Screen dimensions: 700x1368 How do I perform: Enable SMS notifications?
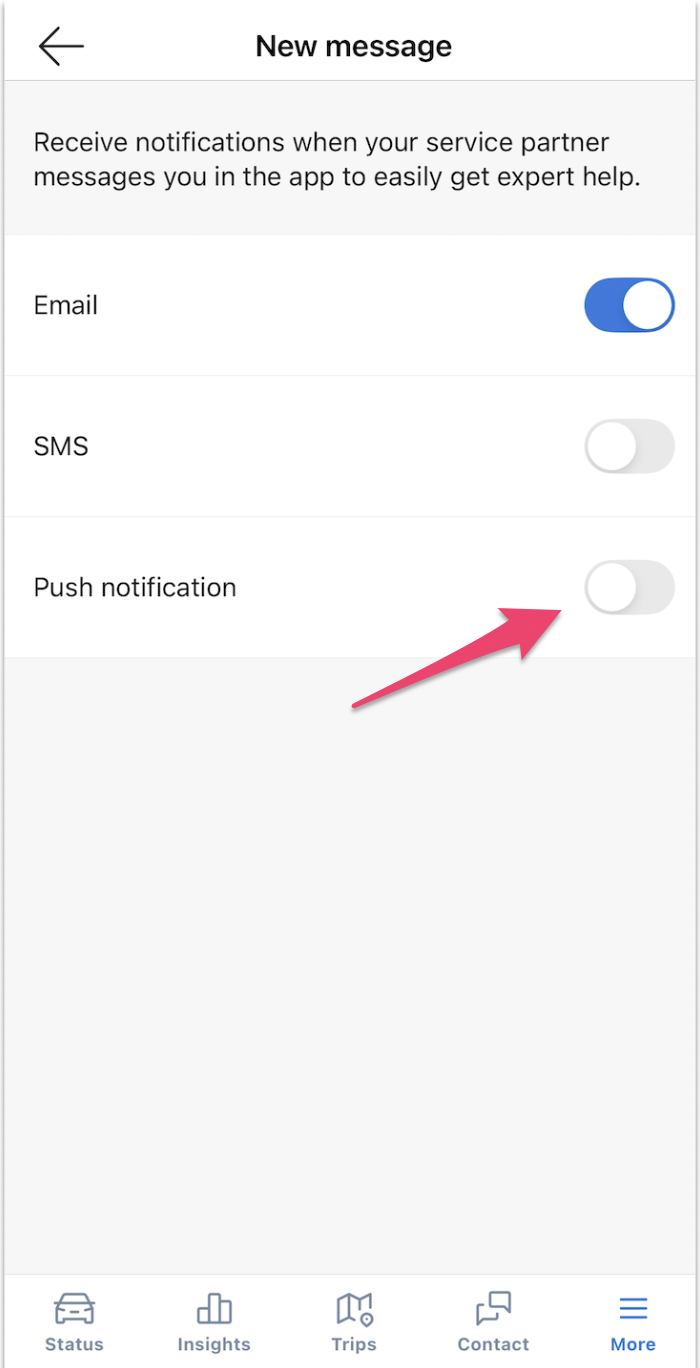[x=629, y=446]
